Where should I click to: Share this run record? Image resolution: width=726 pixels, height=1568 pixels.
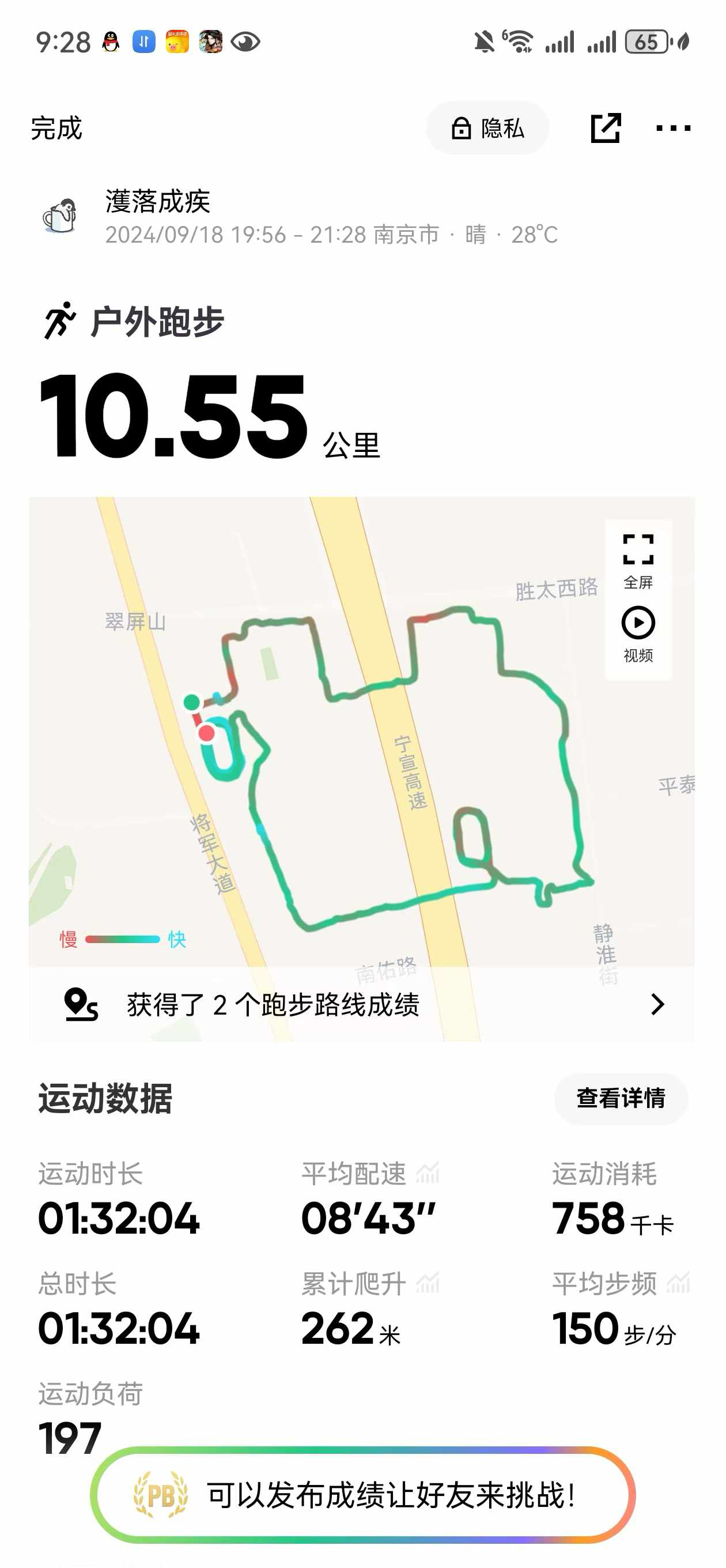[605, 129]
